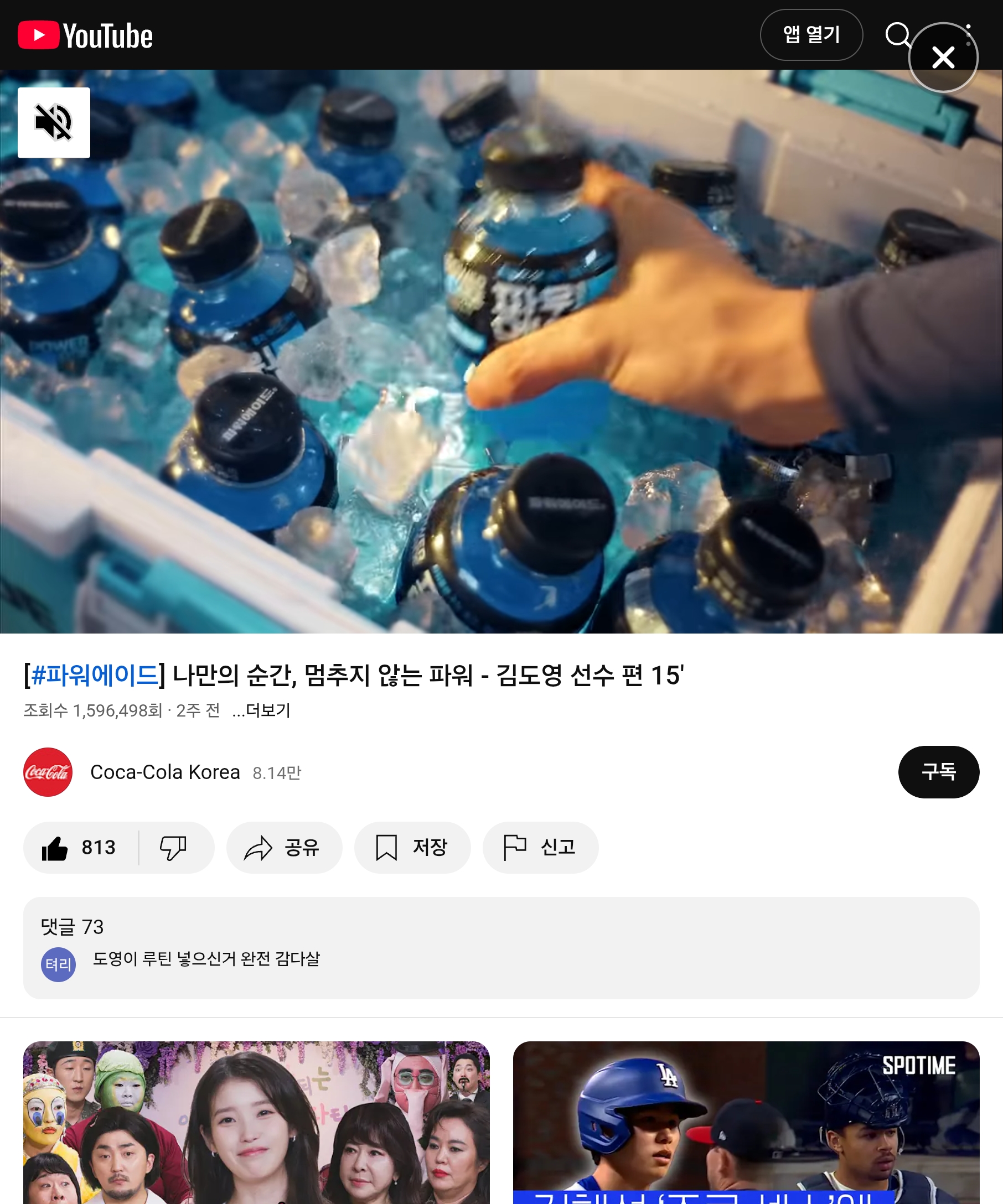The image size is (1003, 1204).
Task: Open the 댓글 73 comments section
Action: point(500,948)
